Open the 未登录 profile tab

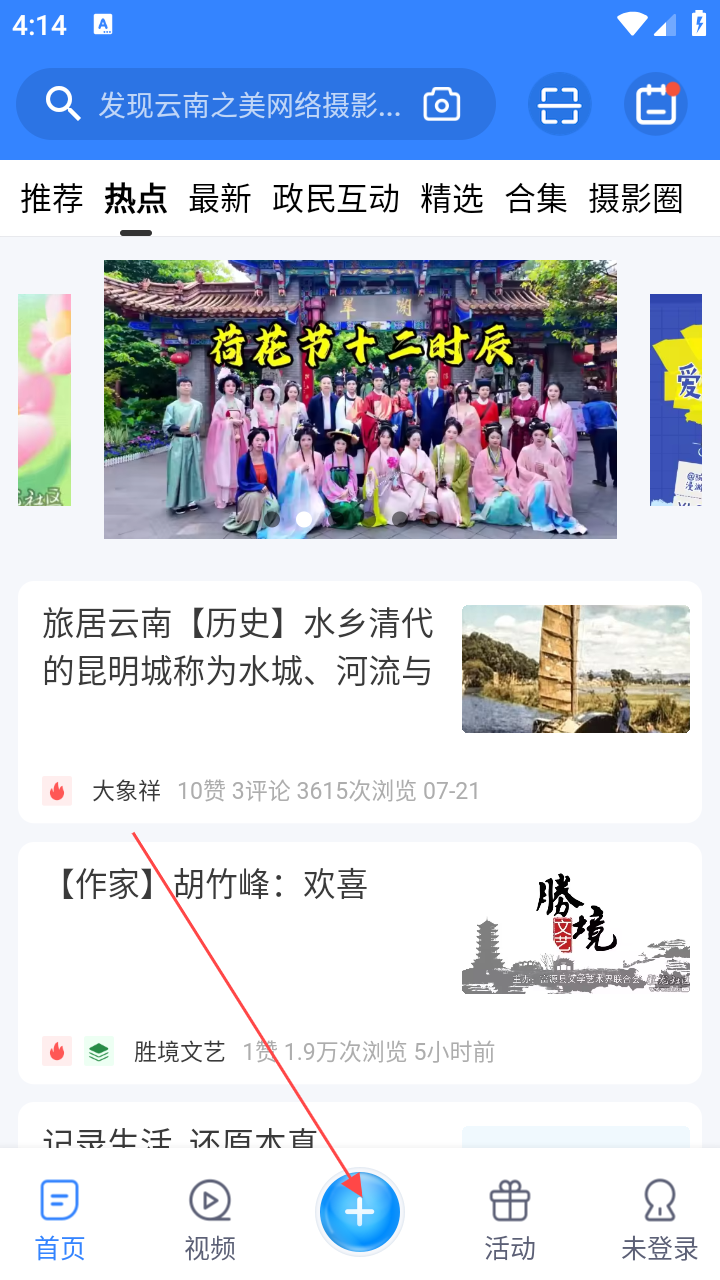[x=660, y=1216]
